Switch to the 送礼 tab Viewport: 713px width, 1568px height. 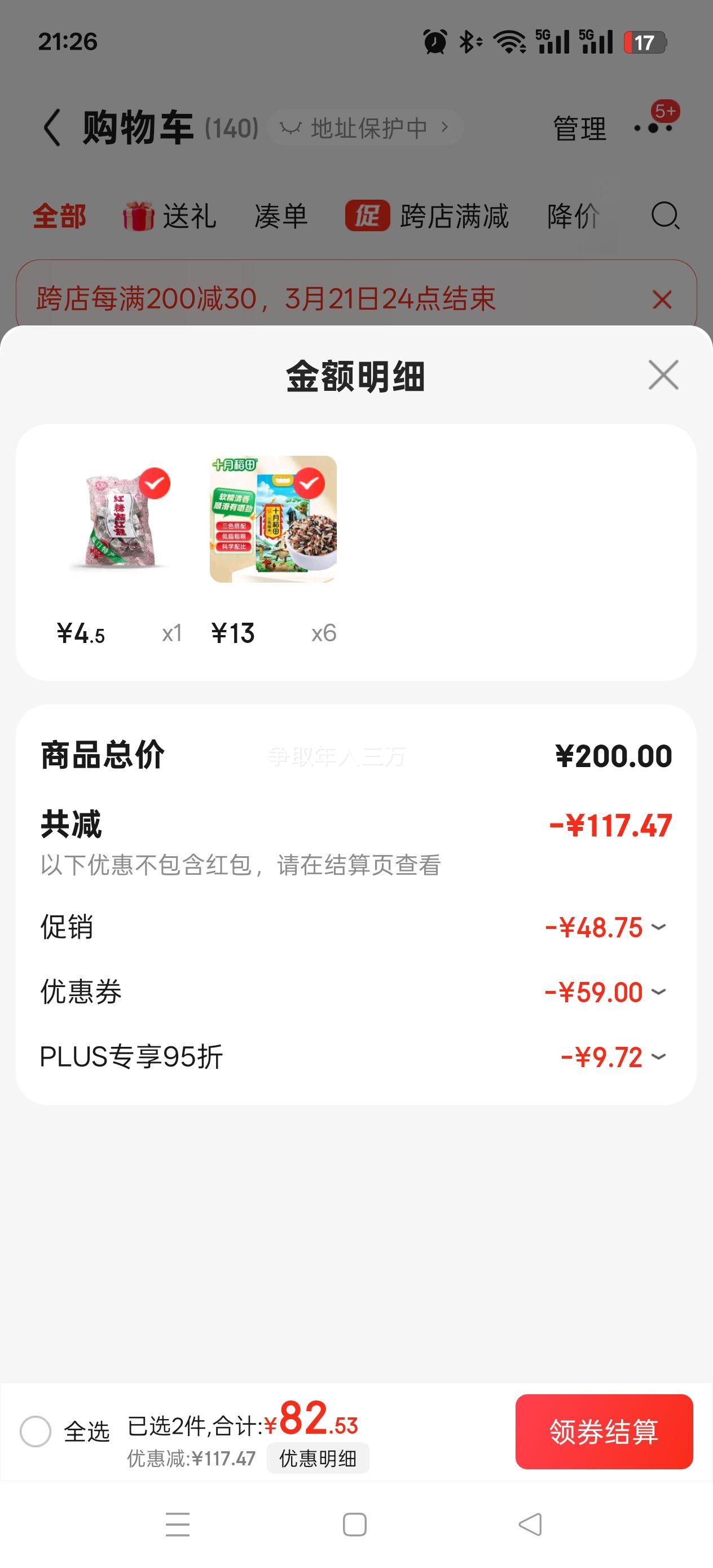pos(170,216)
